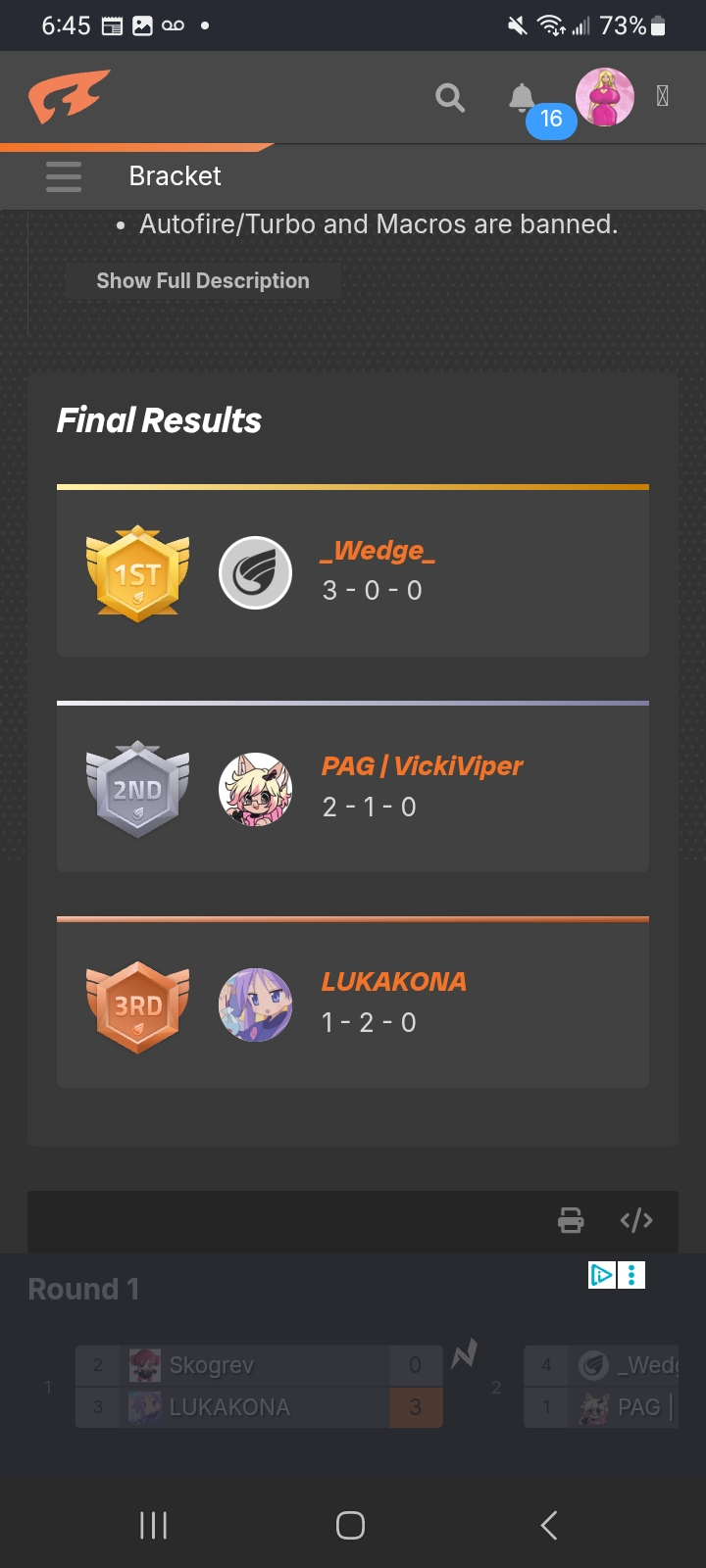This screenshot has width=706, height=1568.
Task: Open the ad choices options icon
Action: tap(631, 1275)
